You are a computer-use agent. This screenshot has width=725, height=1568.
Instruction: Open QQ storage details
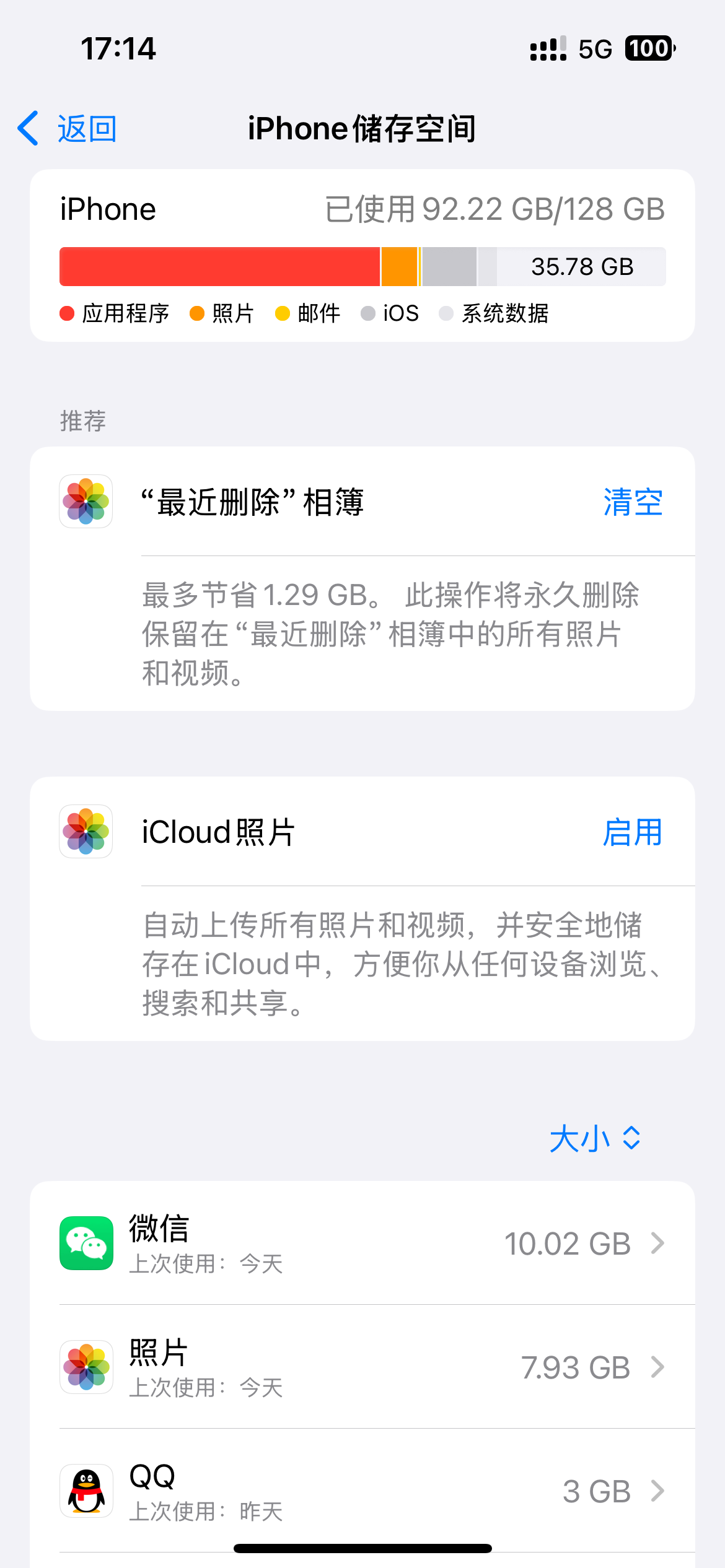coord(362,1491)
